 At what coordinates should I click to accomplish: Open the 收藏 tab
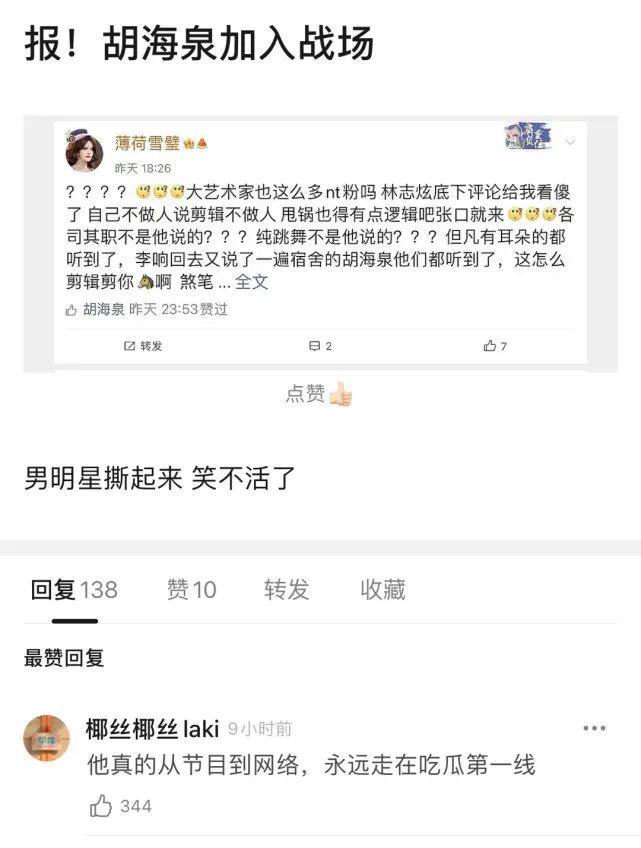pos(383,590)
